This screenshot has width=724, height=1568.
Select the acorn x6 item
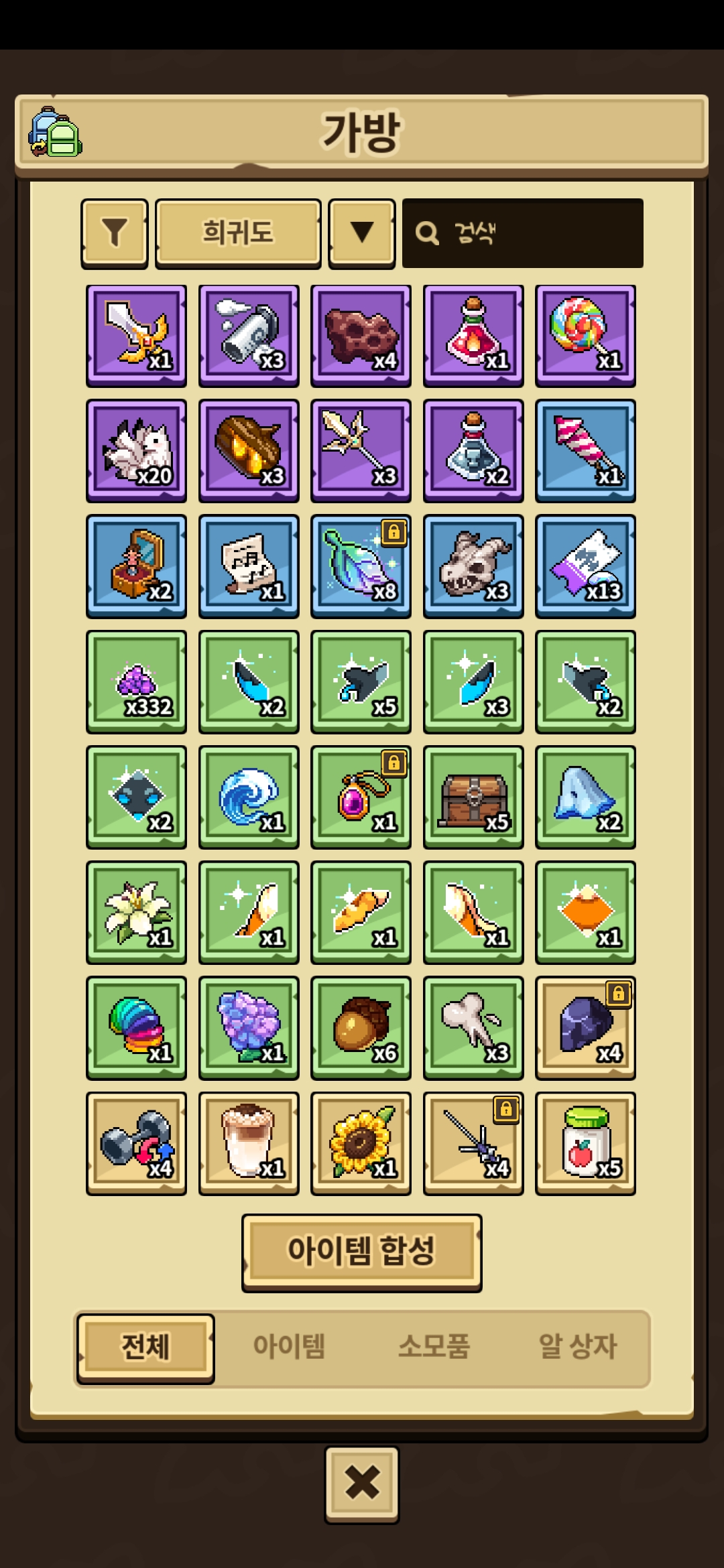361,1027
